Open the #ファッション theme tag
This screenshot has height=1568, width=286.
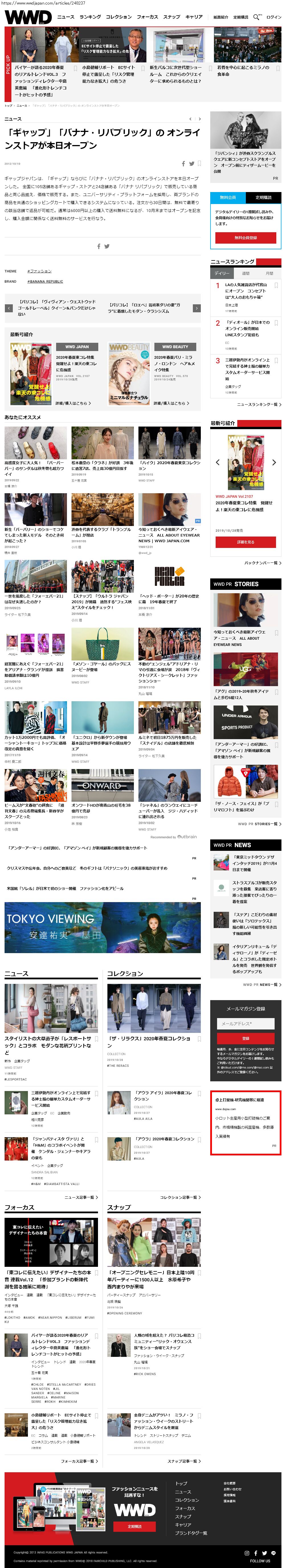(40, 271)
